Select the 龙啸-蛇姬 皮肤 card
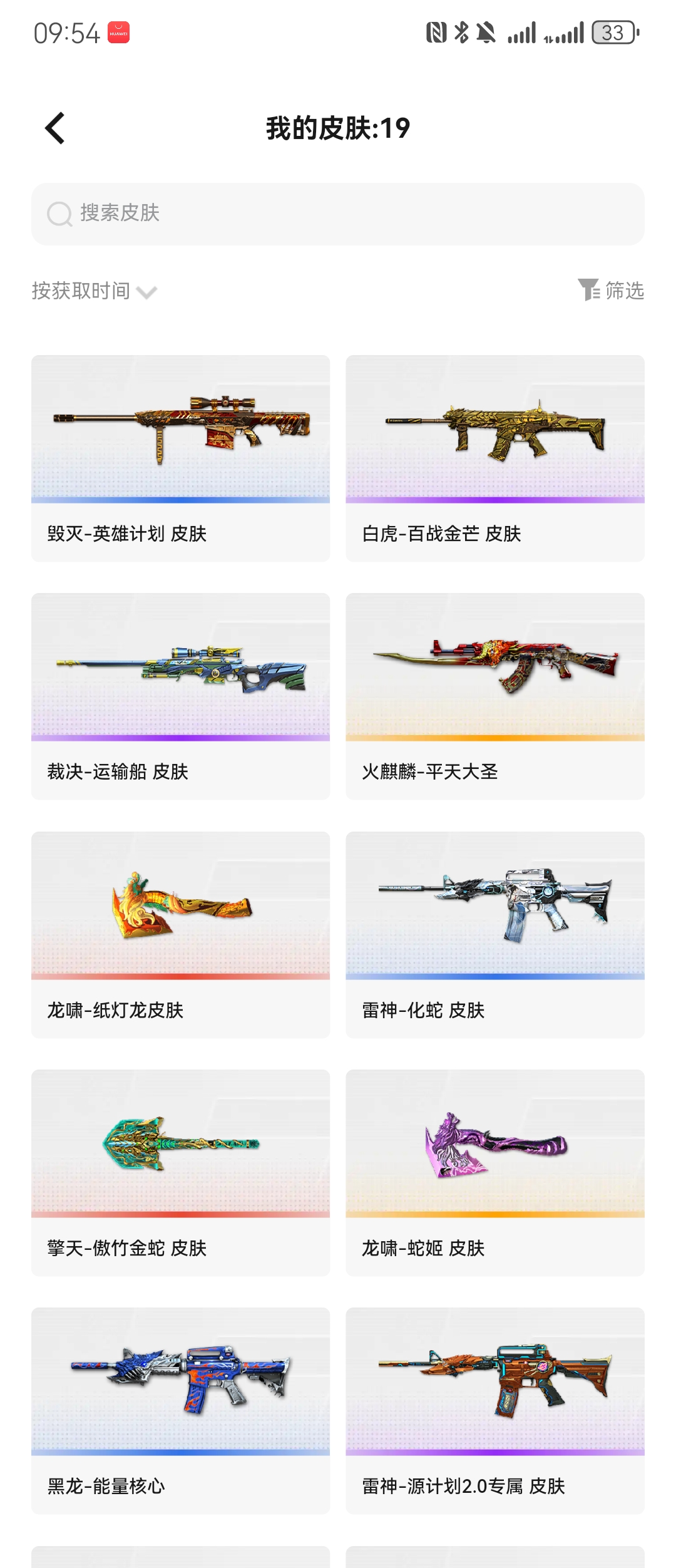Screen dimensions: 676x1568 coord(494,1172)
